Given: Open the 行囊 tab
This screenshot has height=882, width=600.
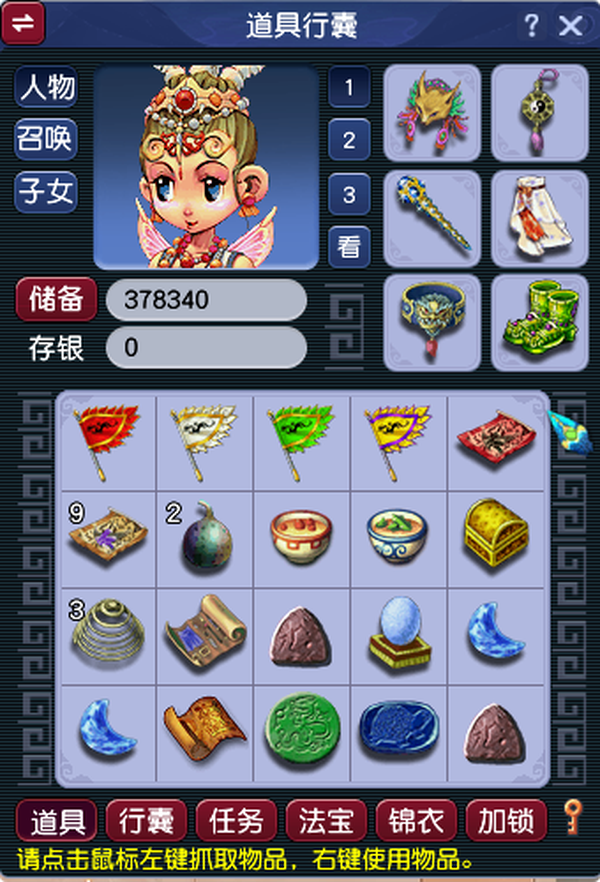Looking at the screenshot, I should click(146, 821).
